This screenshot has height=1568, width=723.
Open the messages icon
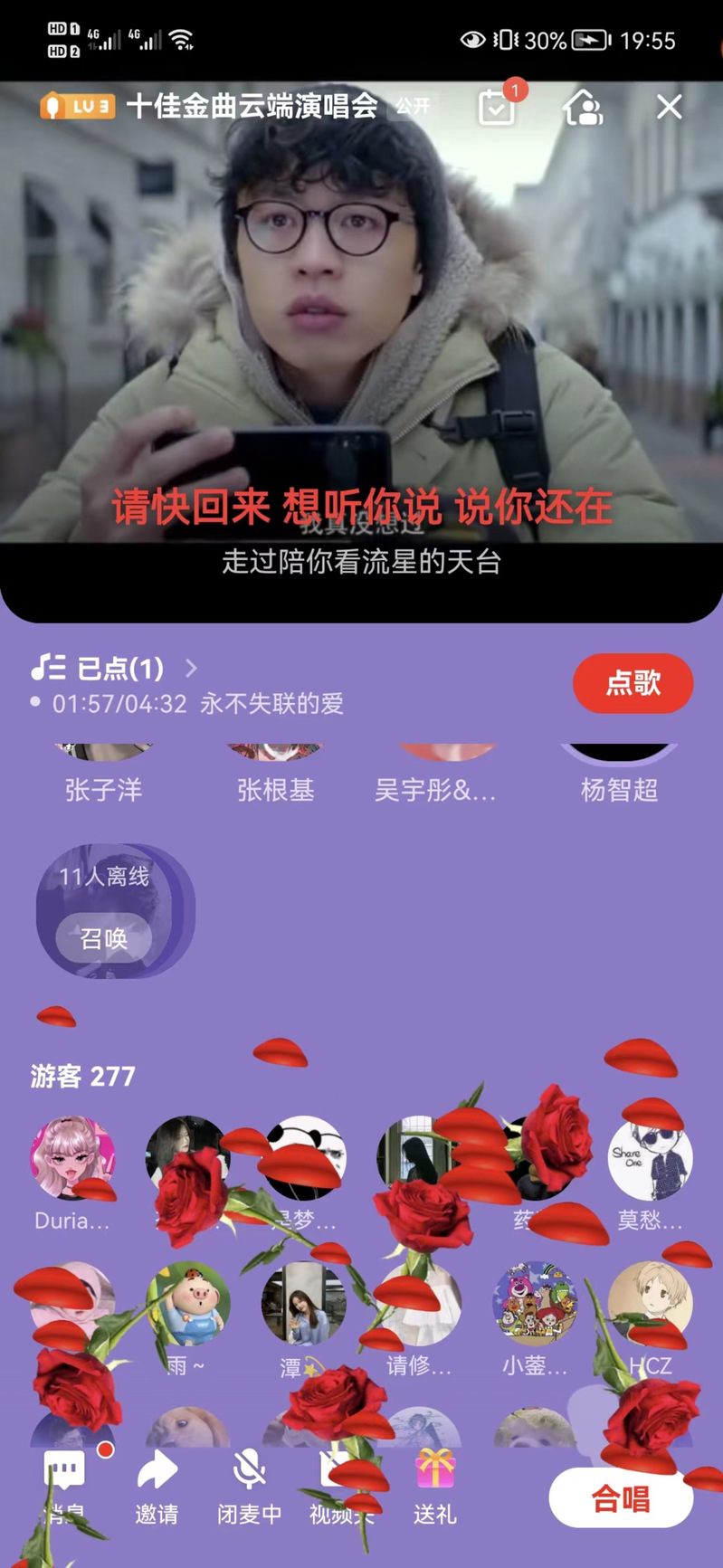(65, 1486)
